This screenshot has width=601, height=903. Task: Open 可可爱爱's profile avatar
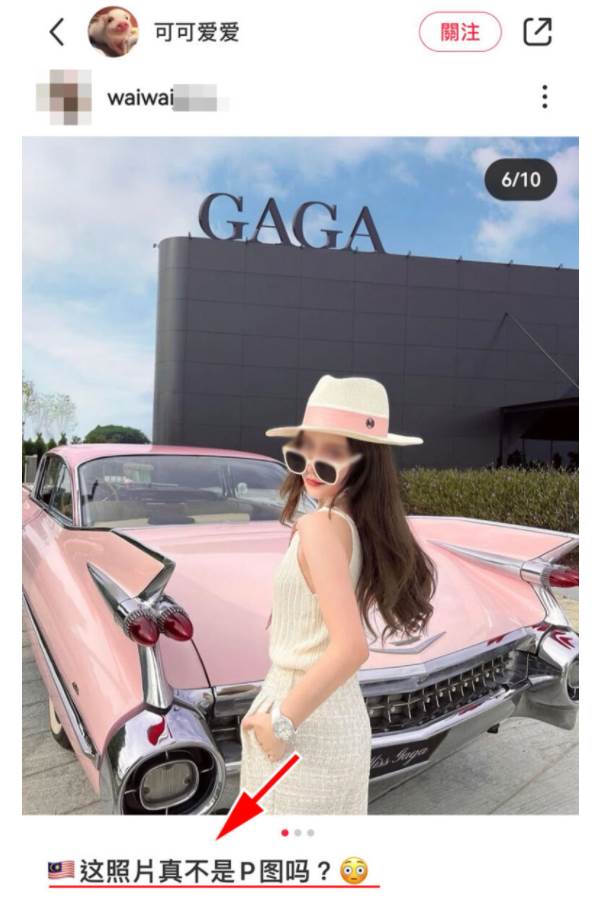(113, 32)
